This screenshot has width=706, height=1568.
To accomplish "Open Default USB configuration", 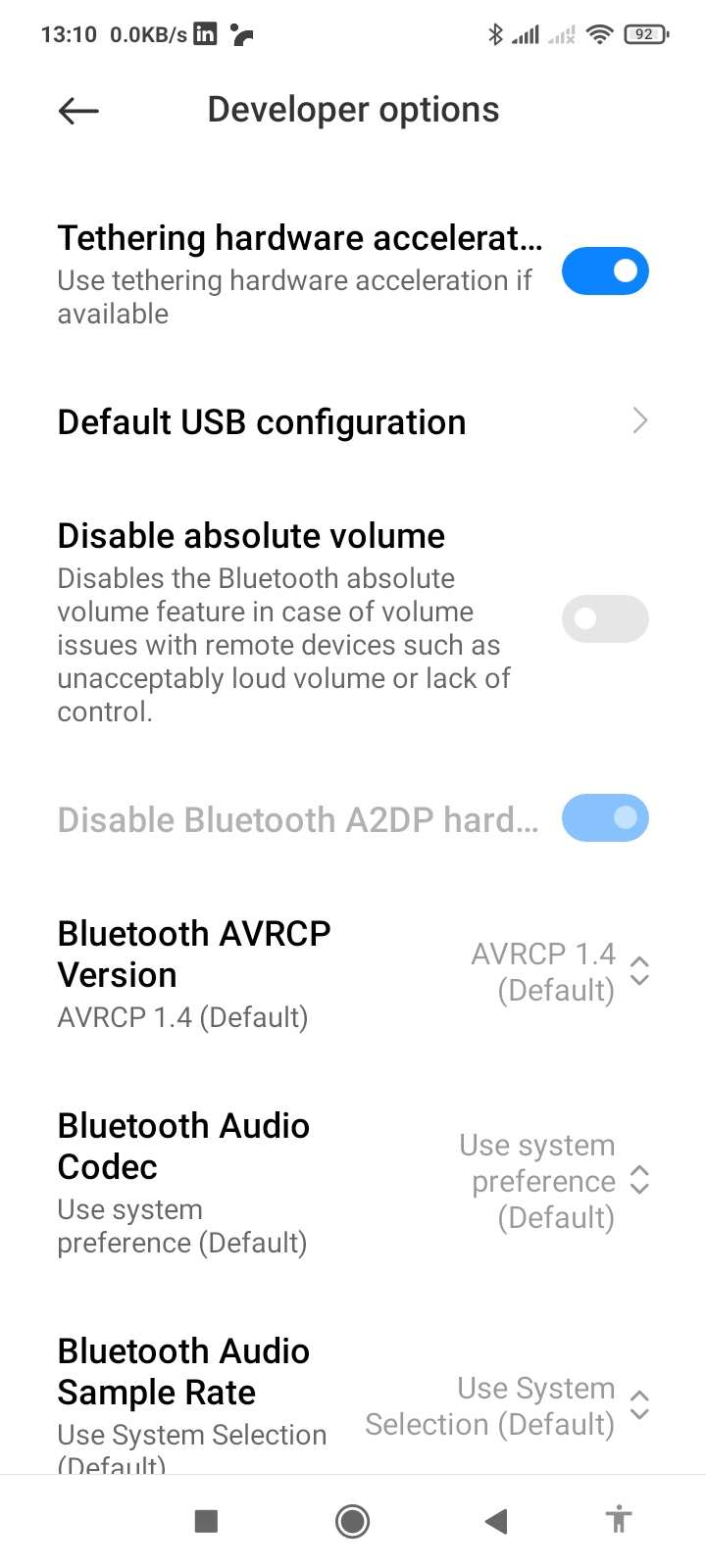I will point(353,422).
